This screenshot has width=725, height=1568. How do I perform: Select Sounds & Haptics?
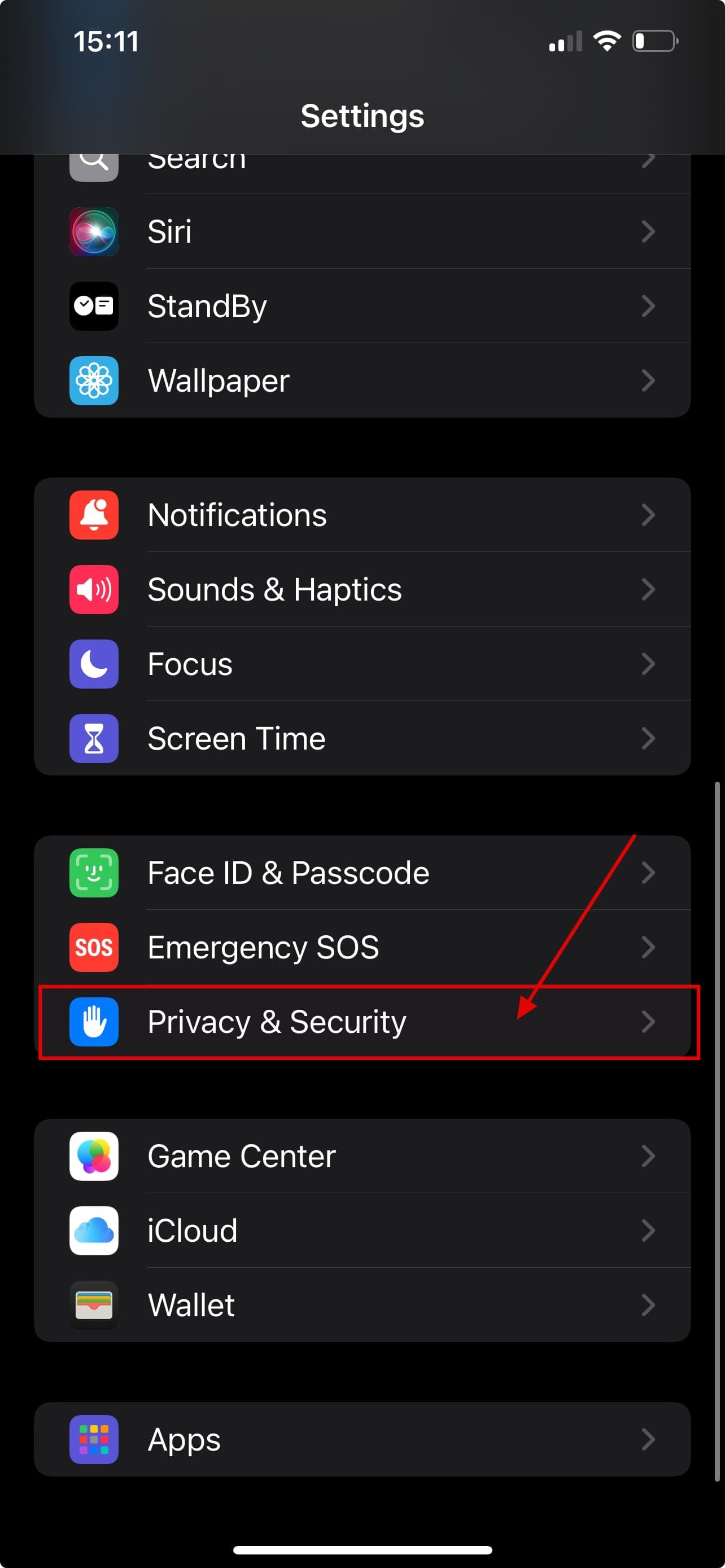361,589
